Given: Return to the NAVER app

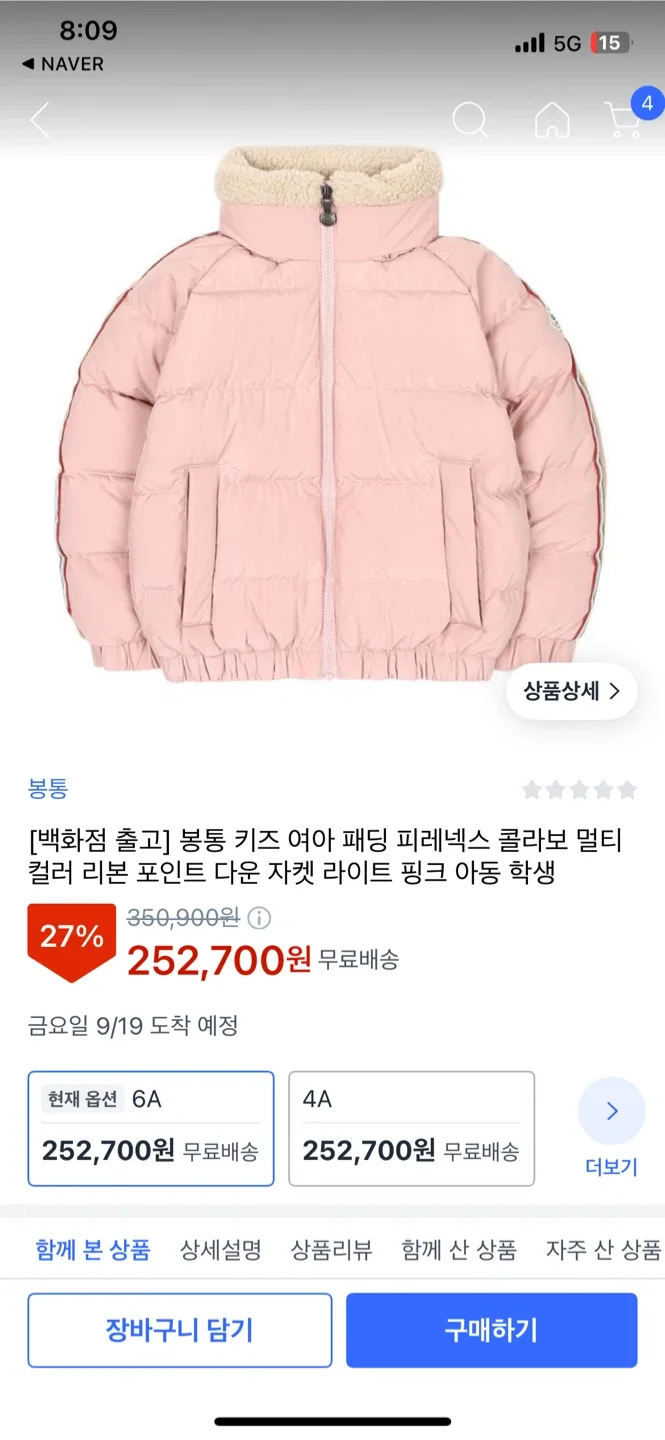Looking at the screenshot, I should (63, 64).
